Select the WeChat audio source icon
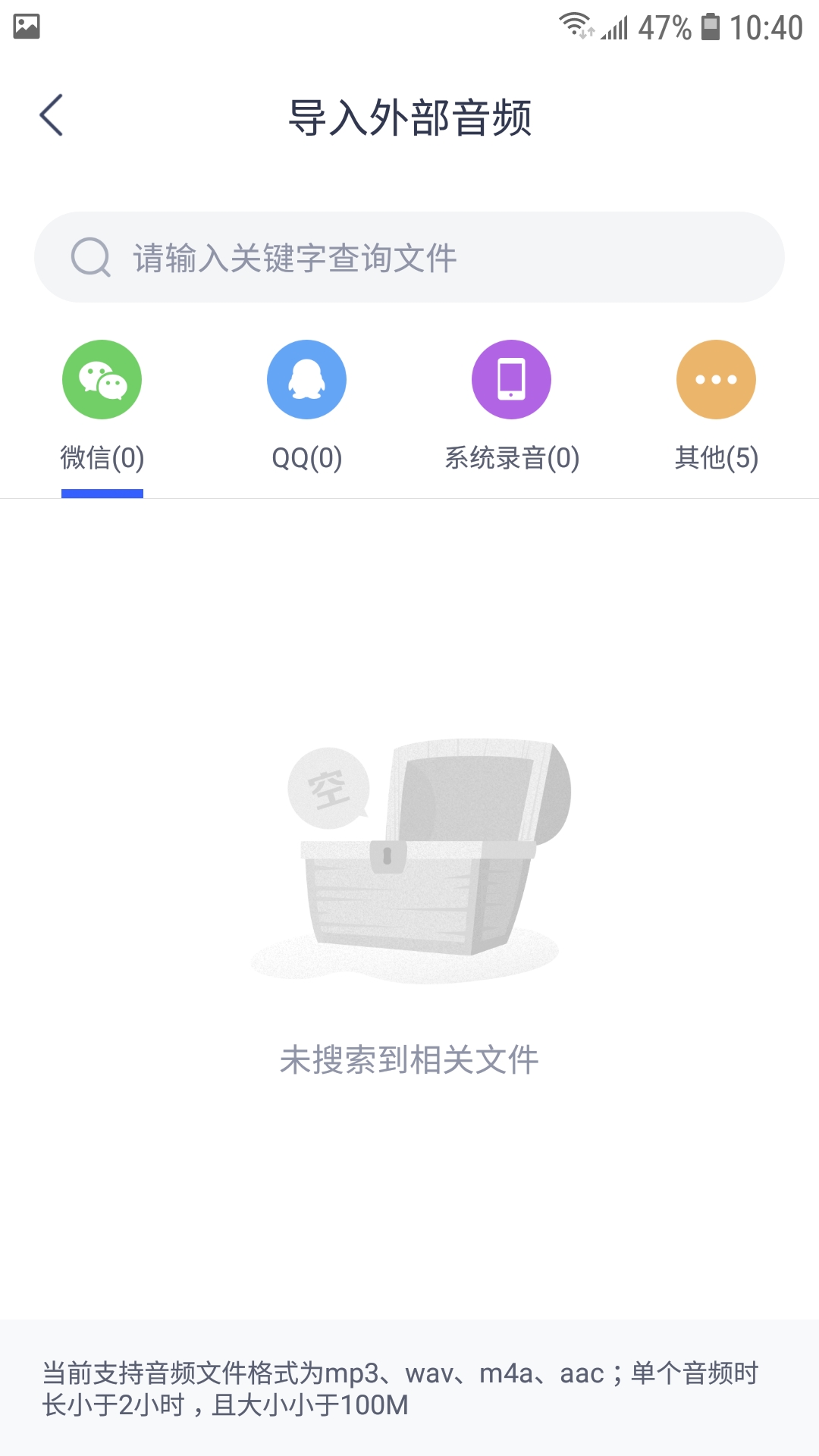Image resolution: width=819 pixels, height=1456 pixels. (102, 379)
